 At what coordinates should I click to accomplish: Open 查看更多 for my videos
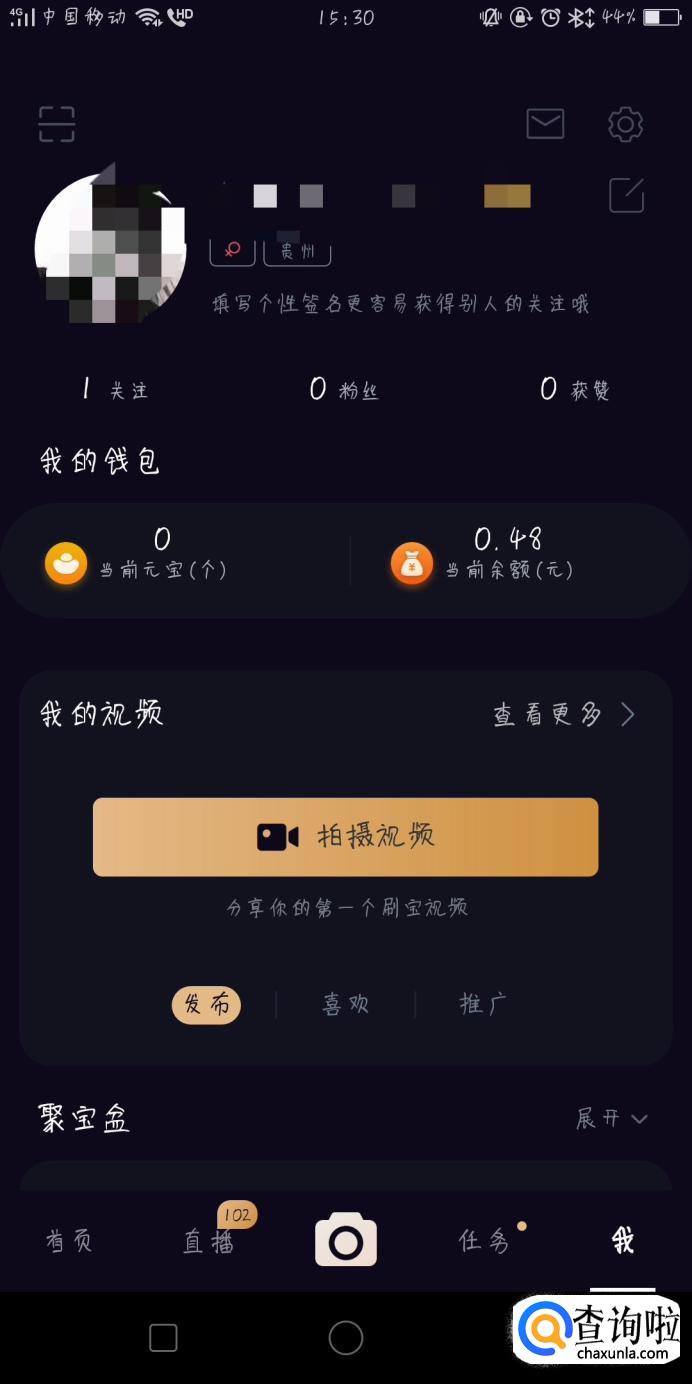(x=564, y=714)
